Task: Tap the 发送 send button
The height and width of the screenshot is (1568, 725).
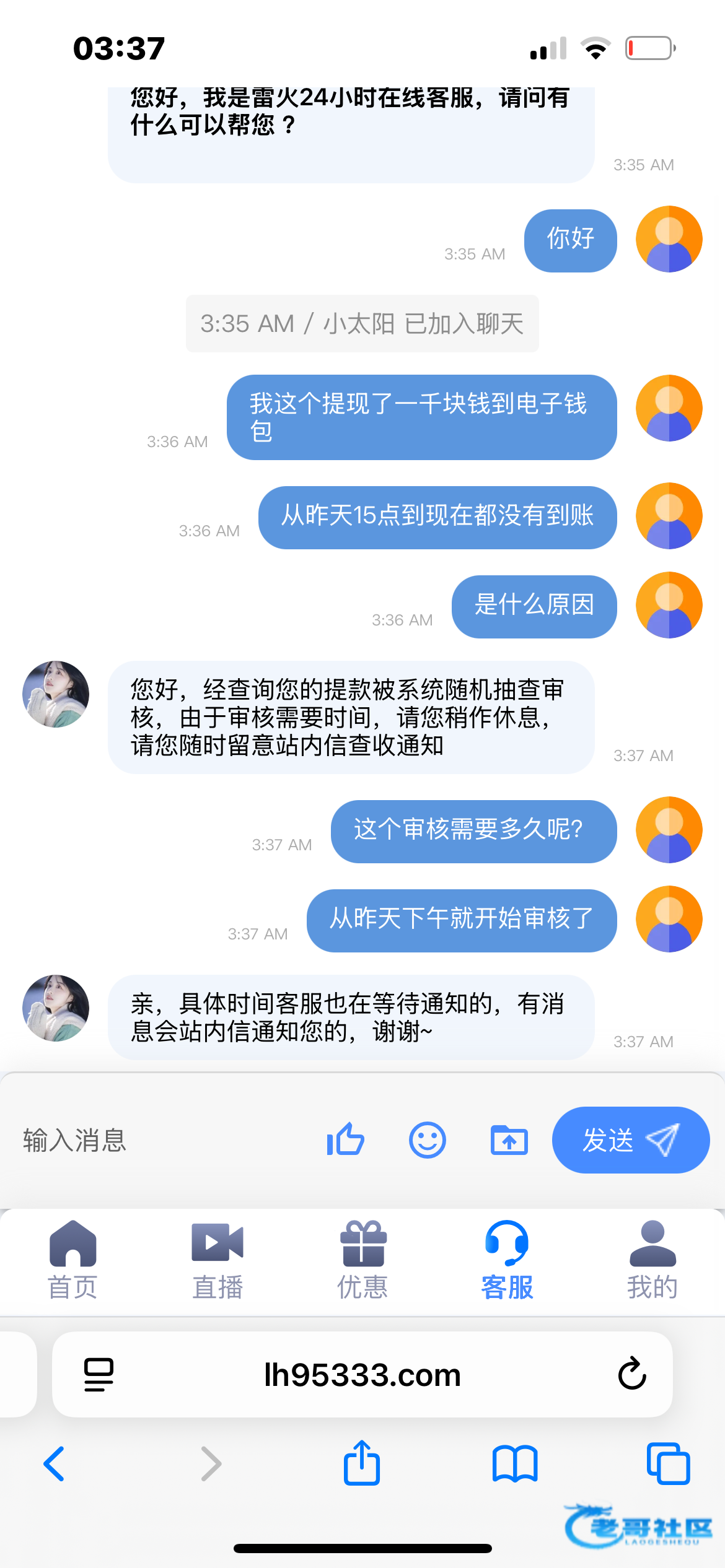Action: click(x=630, y=1139)
